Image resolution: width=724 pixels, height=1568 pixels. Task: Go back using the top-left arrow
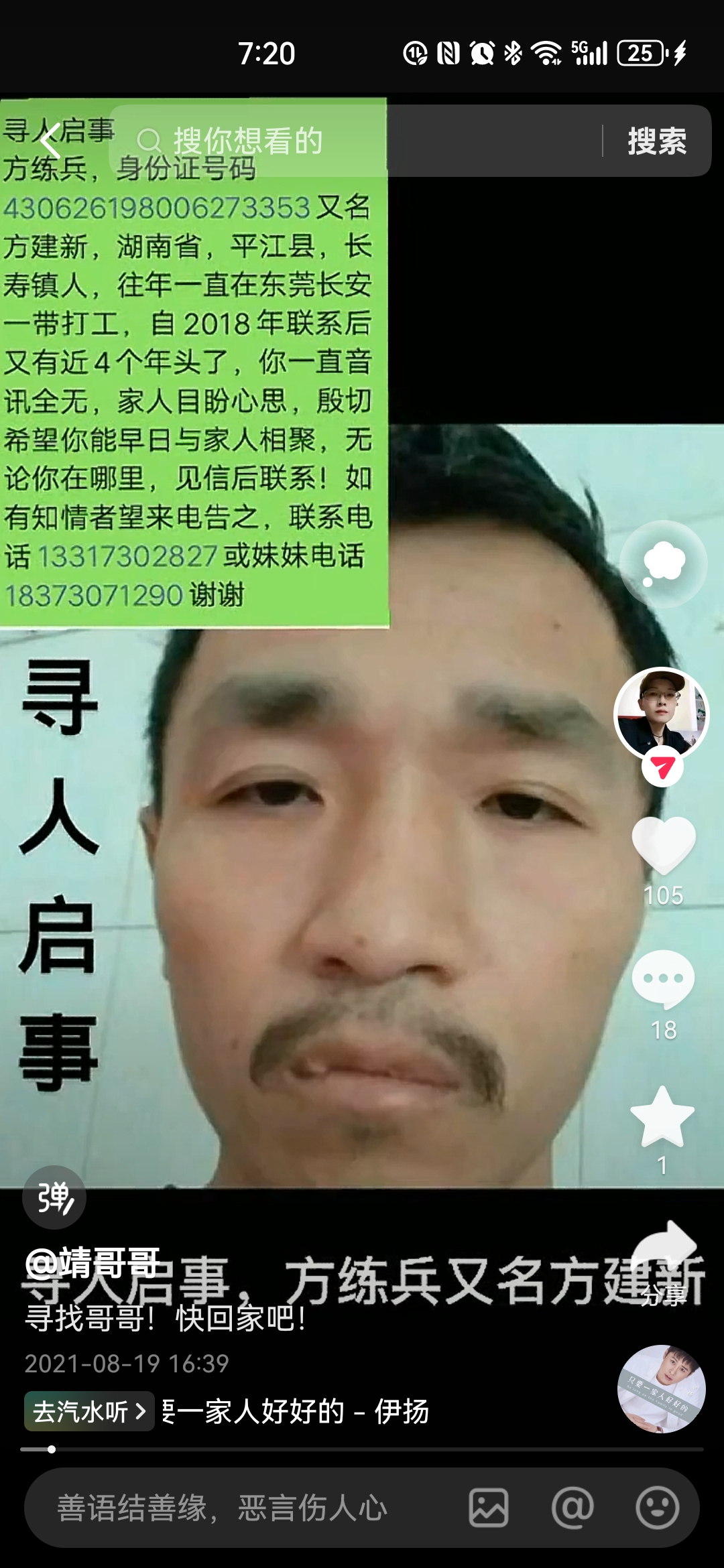tap(51, 141)
